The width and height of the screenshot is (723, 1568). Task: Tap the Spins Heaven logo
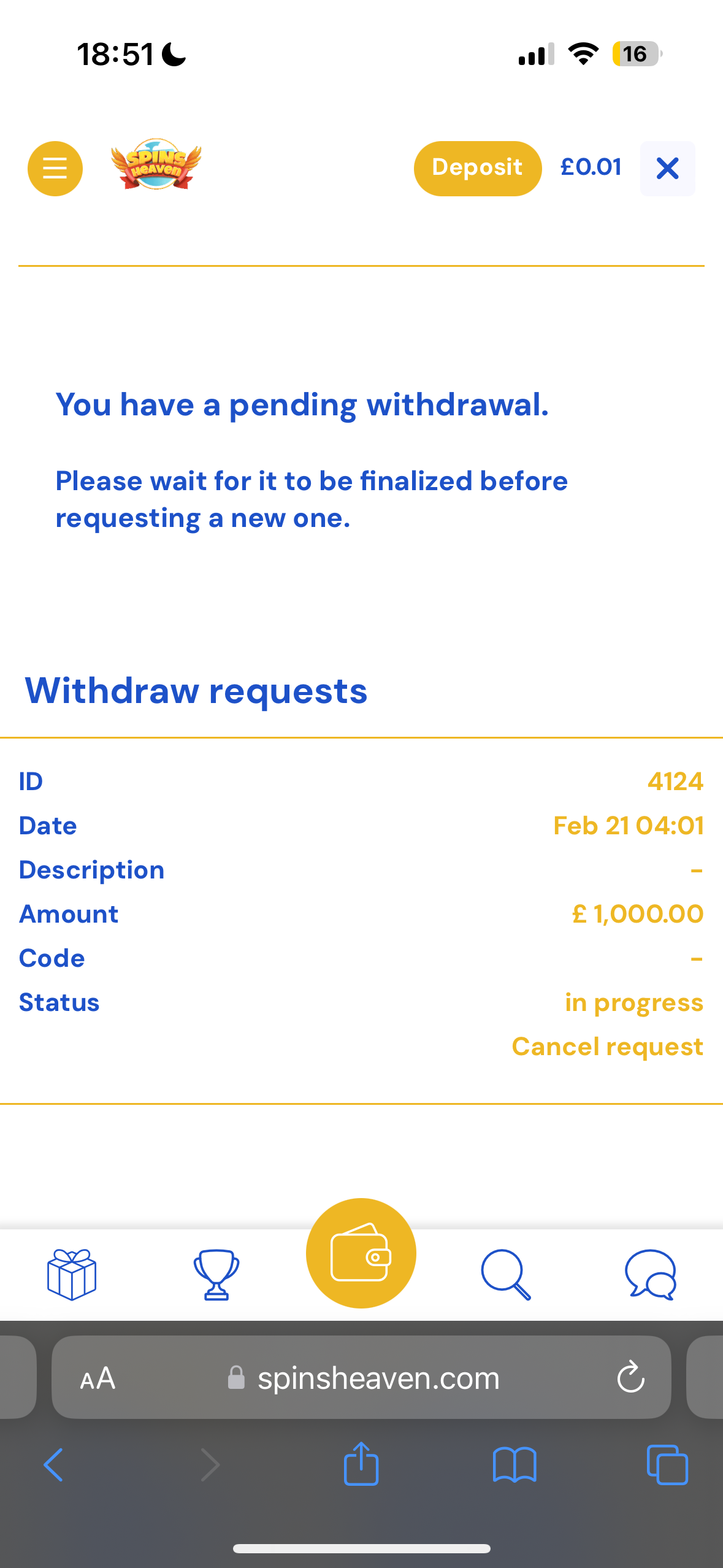(156, 165)
